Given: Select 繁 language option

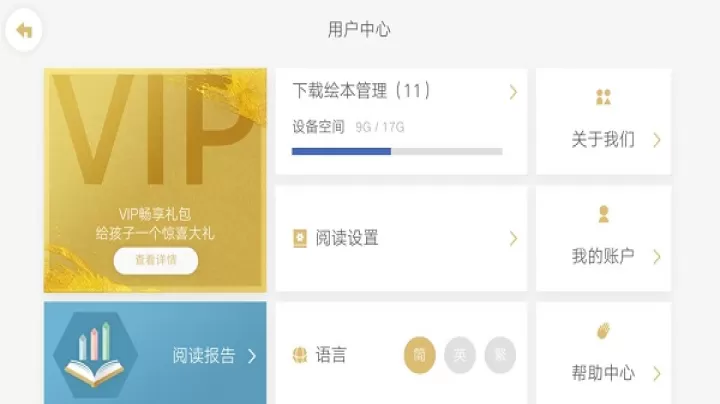Looking at the screenshot, I should [x=500, y=355].
